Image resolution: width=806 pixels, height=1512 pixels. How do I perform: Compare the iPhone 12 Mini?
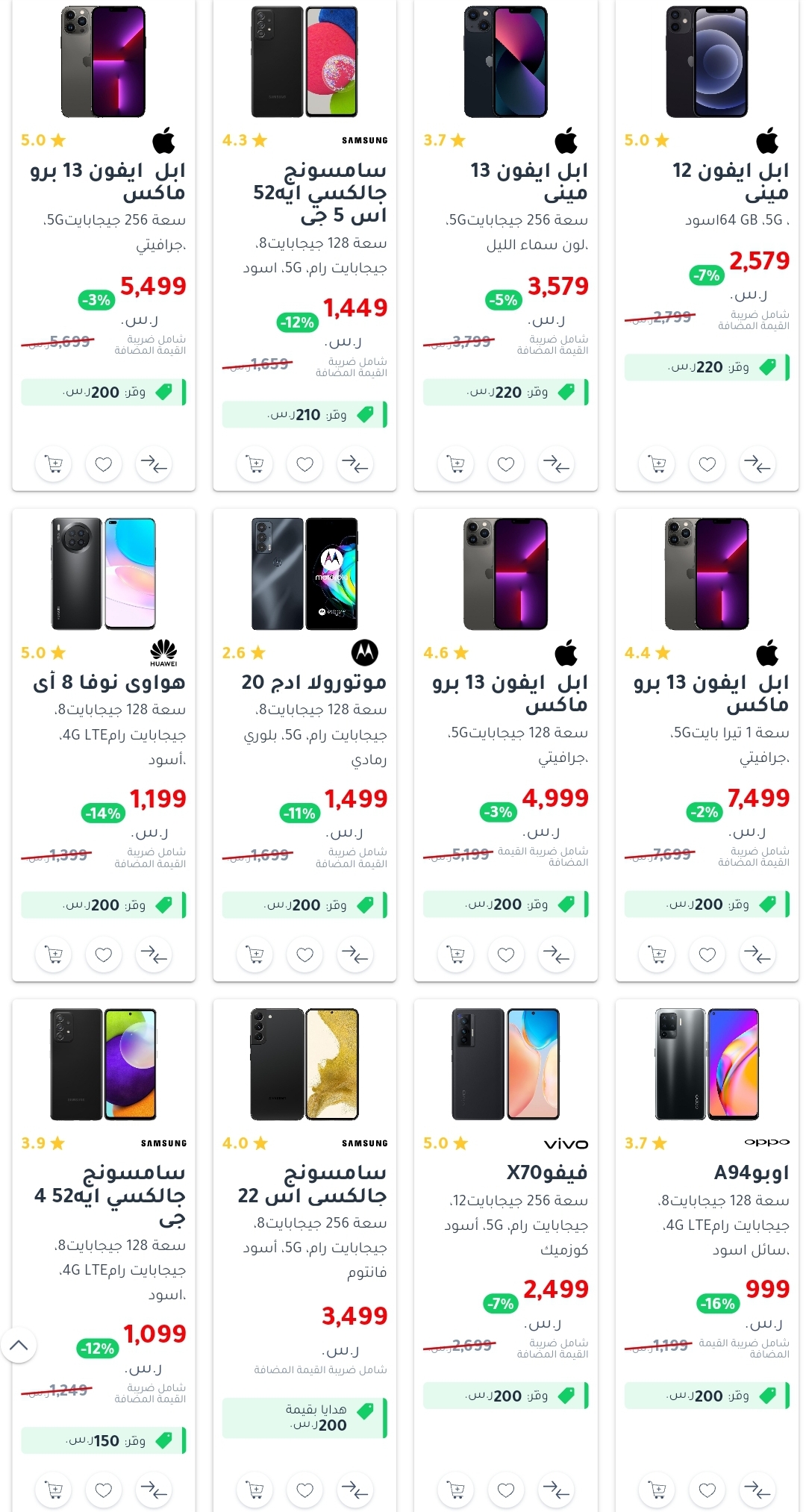pyautogui.click(x=757, y=464)
